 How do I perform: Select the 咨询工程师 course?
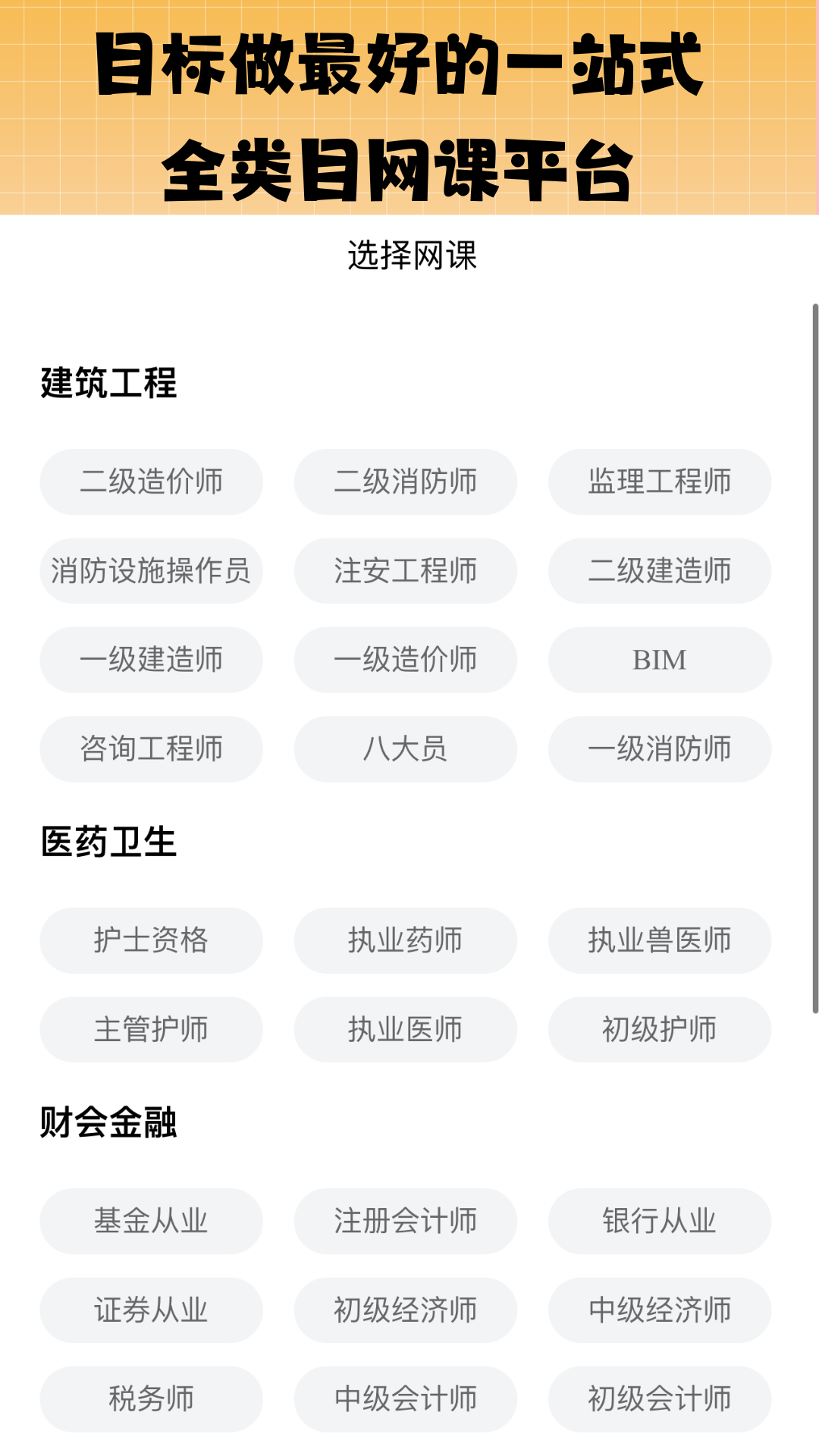pos(151,748)
